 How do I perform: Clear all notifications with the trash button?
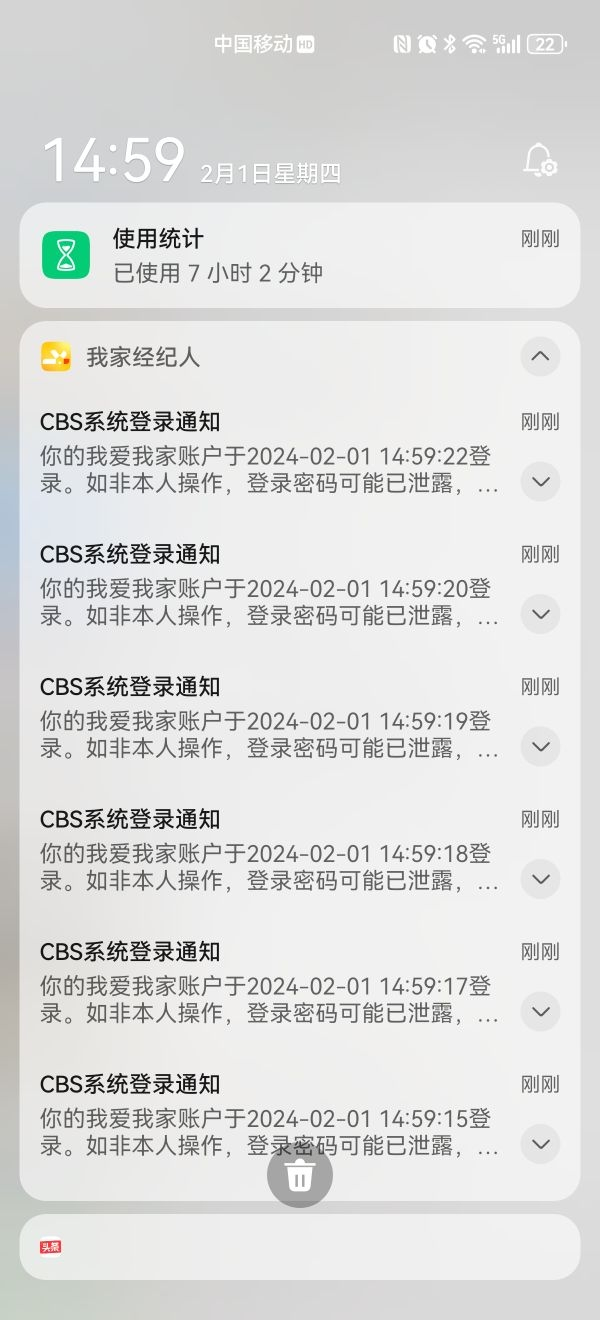(300, 1176)
